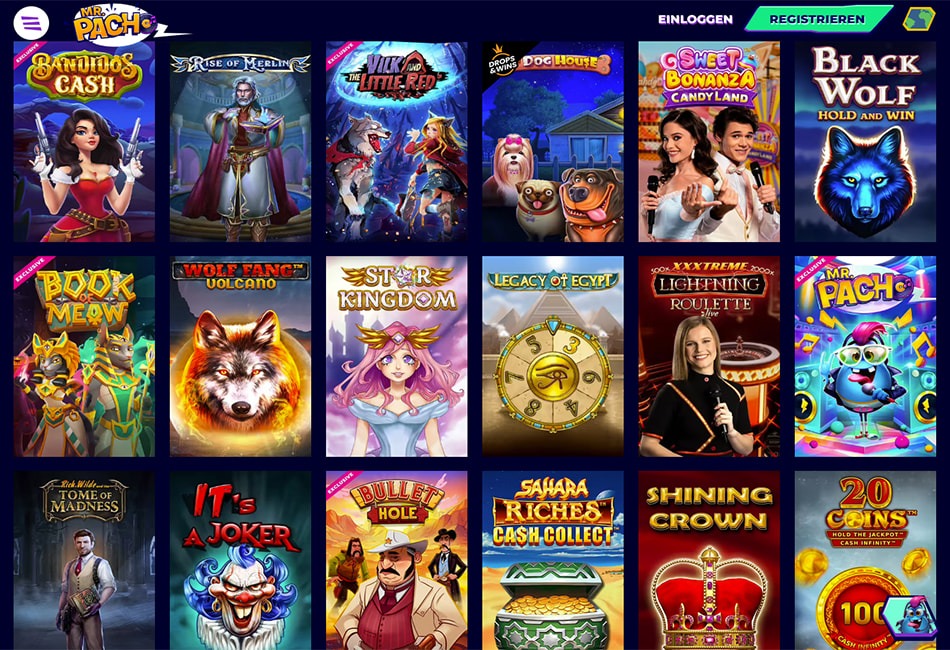Play The Dog House game

553,141
